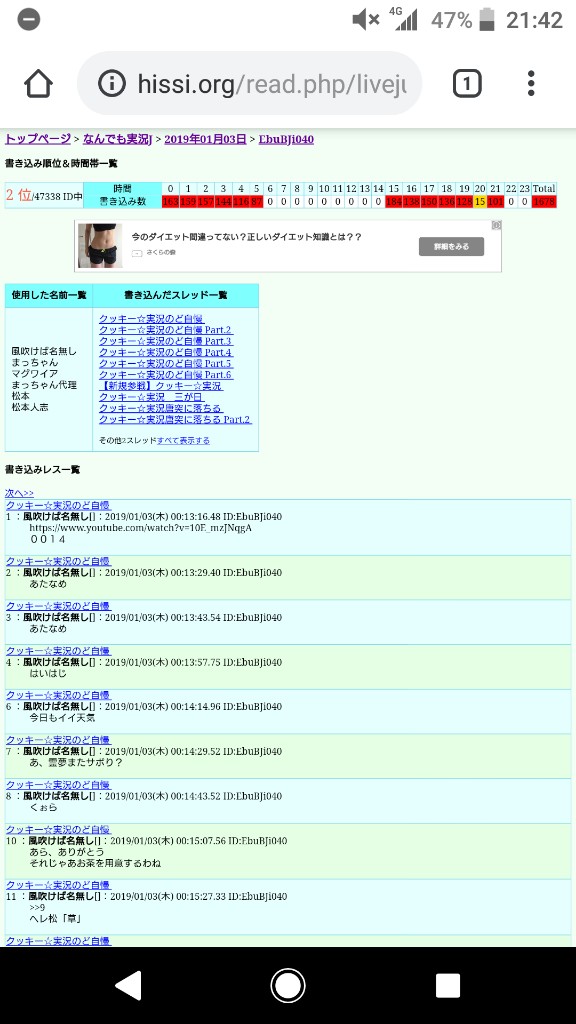
Task: Open thread クッキー☆実況のど自慢 Part.6
Action: 165,374
